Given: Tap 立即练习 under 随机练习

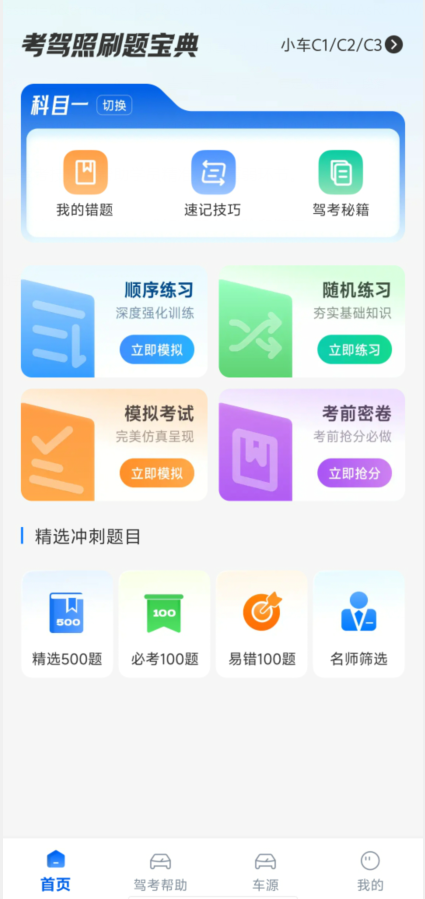Looking at the screenshot, I should pos(354,350).
